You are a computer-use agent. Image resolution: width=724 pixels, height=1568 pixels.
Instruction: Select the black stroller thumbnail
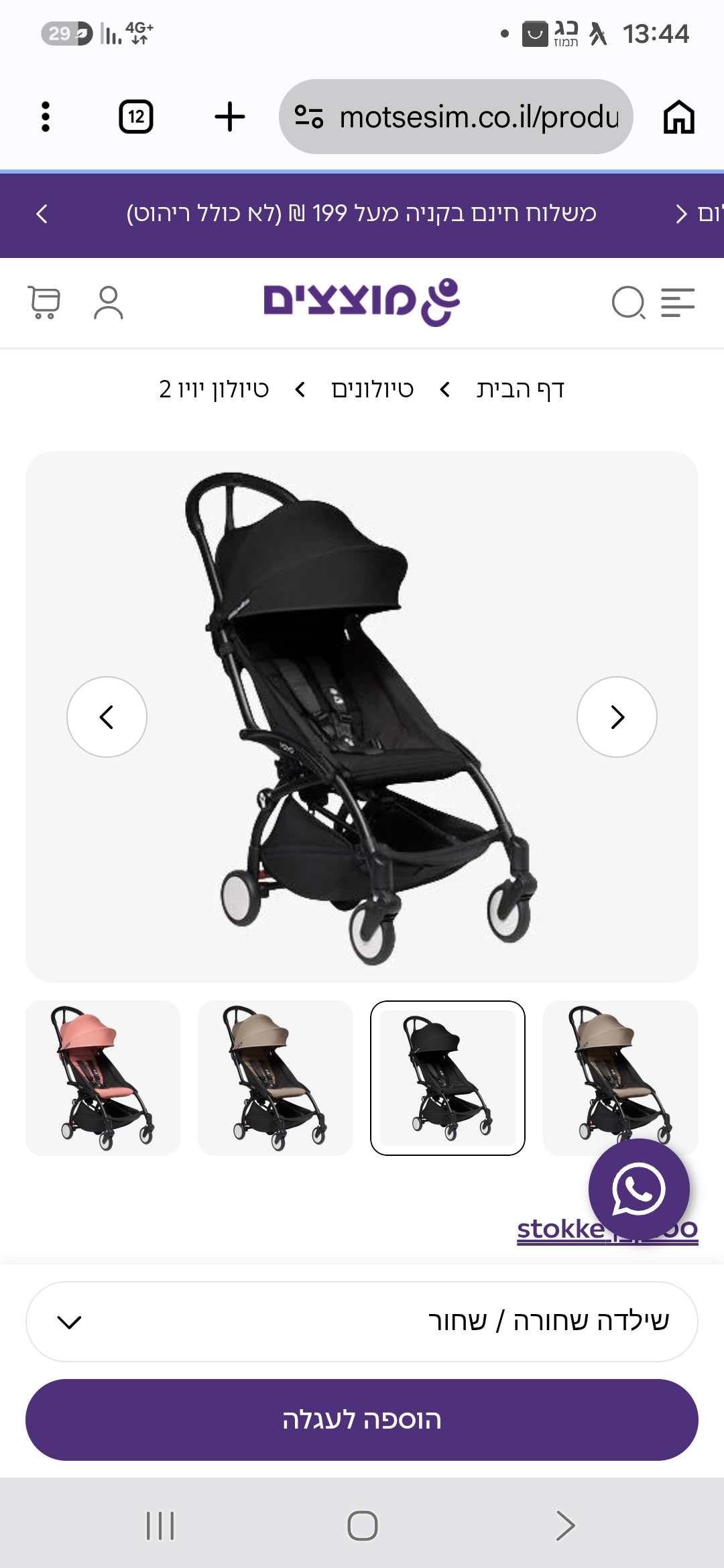pos(448,1078)
